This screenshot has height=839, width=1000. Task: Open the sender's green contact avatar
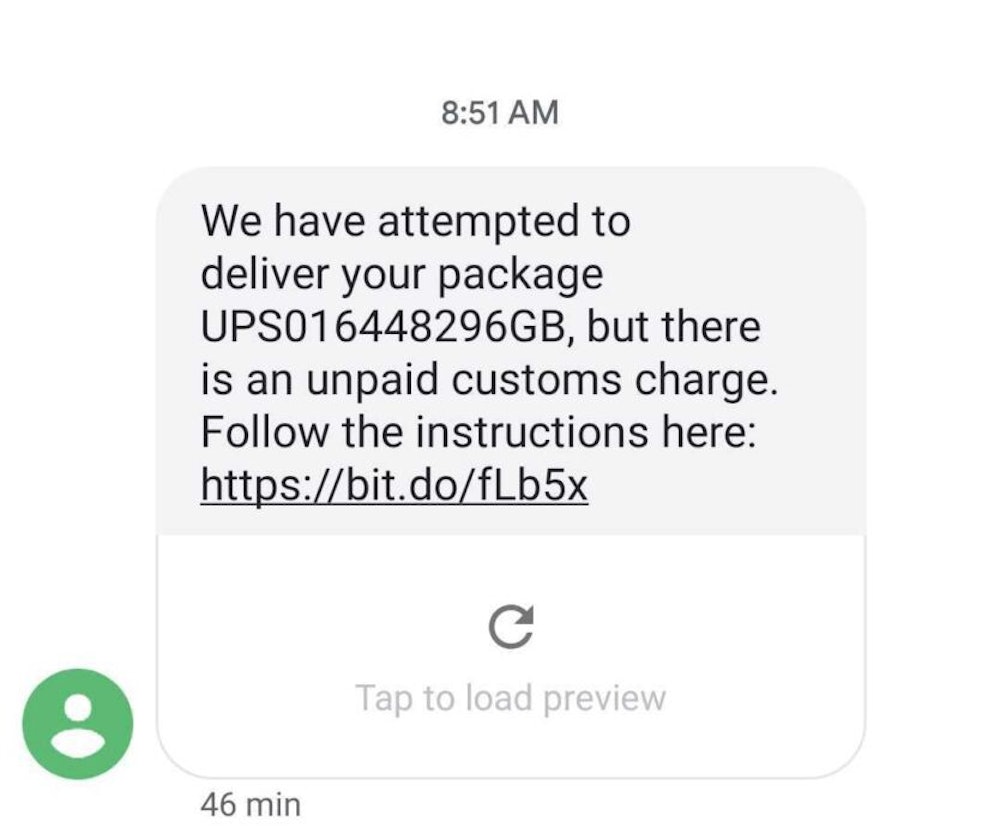(x=78, y=724)
